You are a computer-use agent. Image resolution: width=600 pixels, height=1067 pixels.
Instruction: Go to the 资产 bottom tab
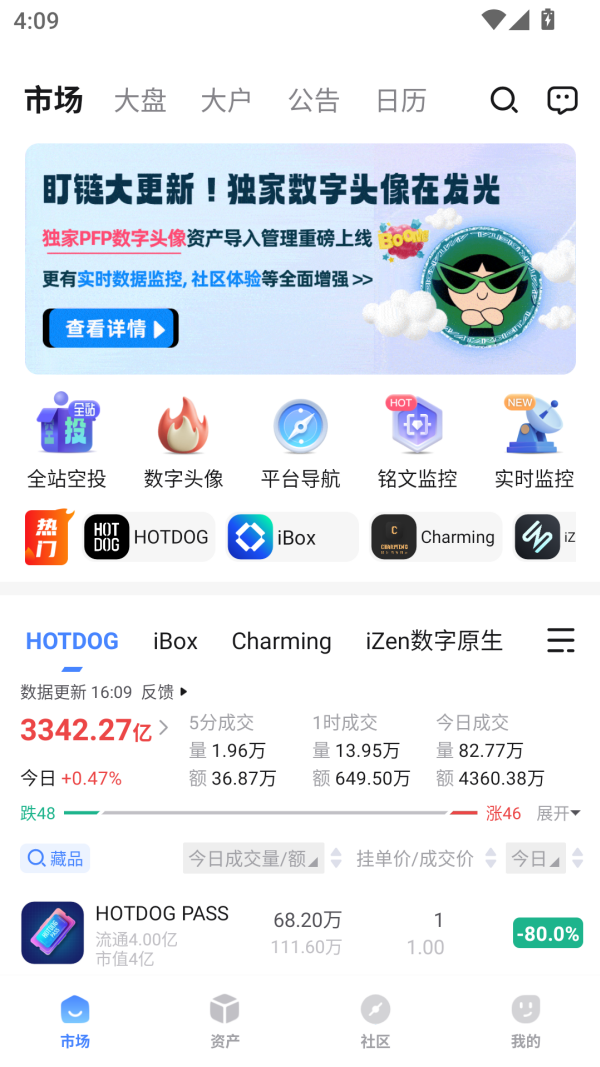pyautogui.click(x=225, y=1021)
